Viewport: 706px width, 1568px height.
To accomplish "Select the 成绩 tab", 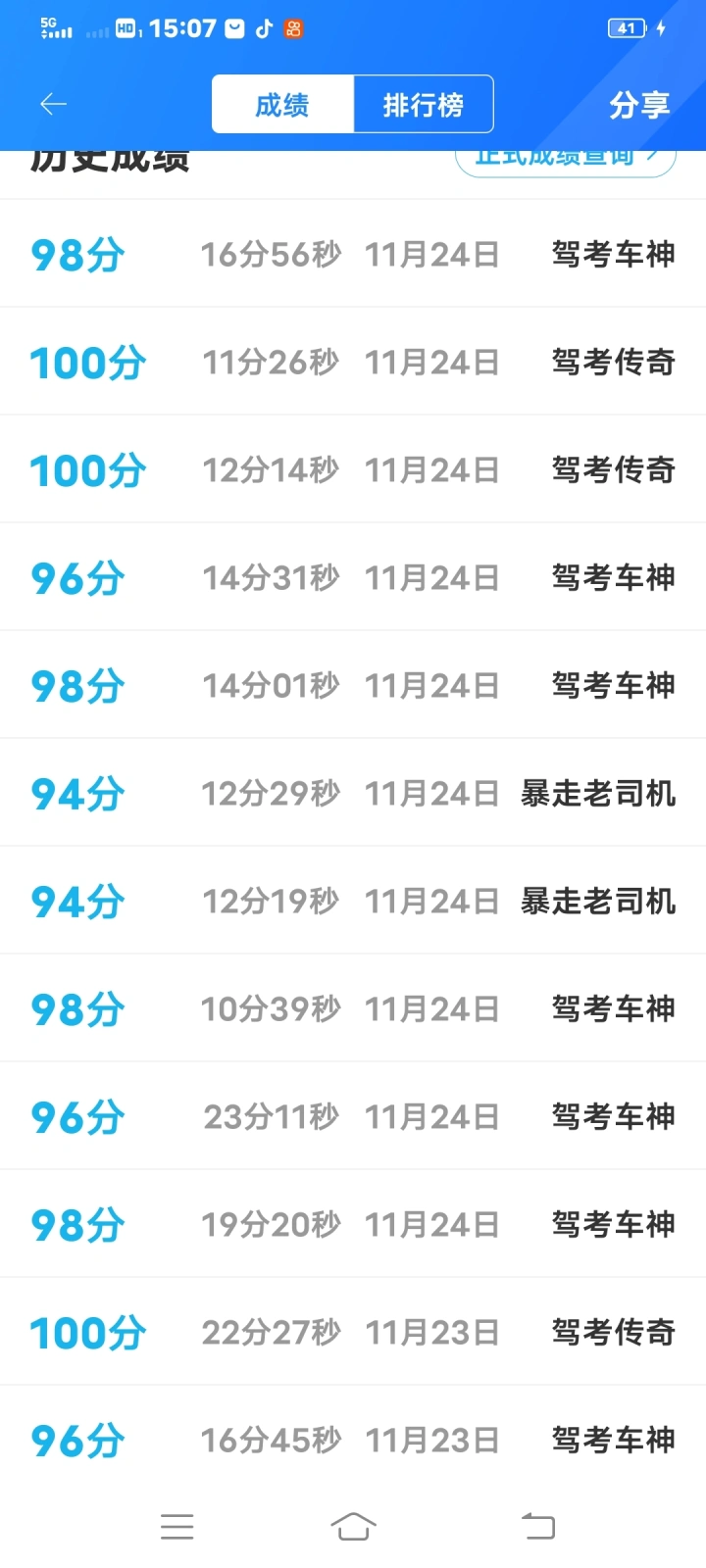I will (x=282, y=104).
